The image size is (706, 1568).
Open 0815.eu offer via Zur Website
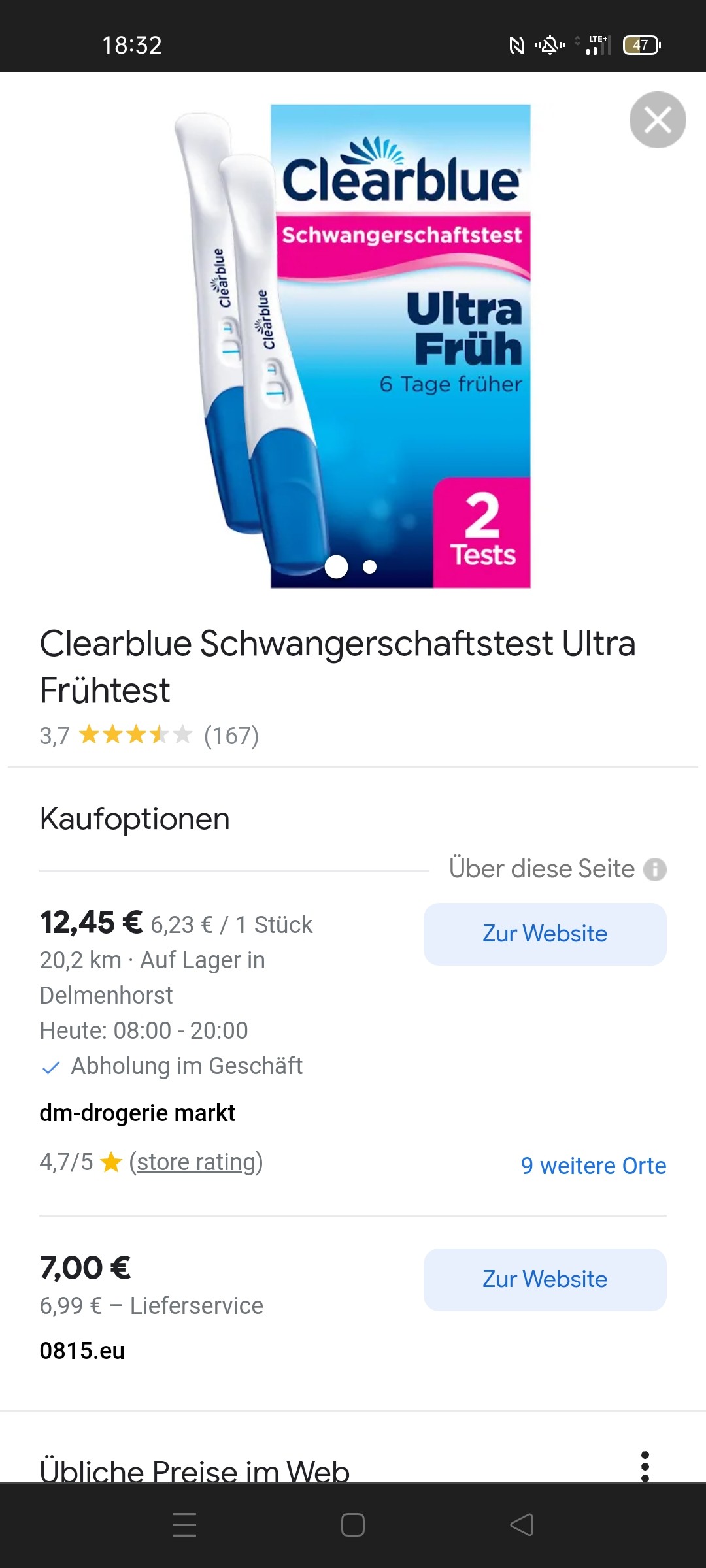(x=545, y=1279)
